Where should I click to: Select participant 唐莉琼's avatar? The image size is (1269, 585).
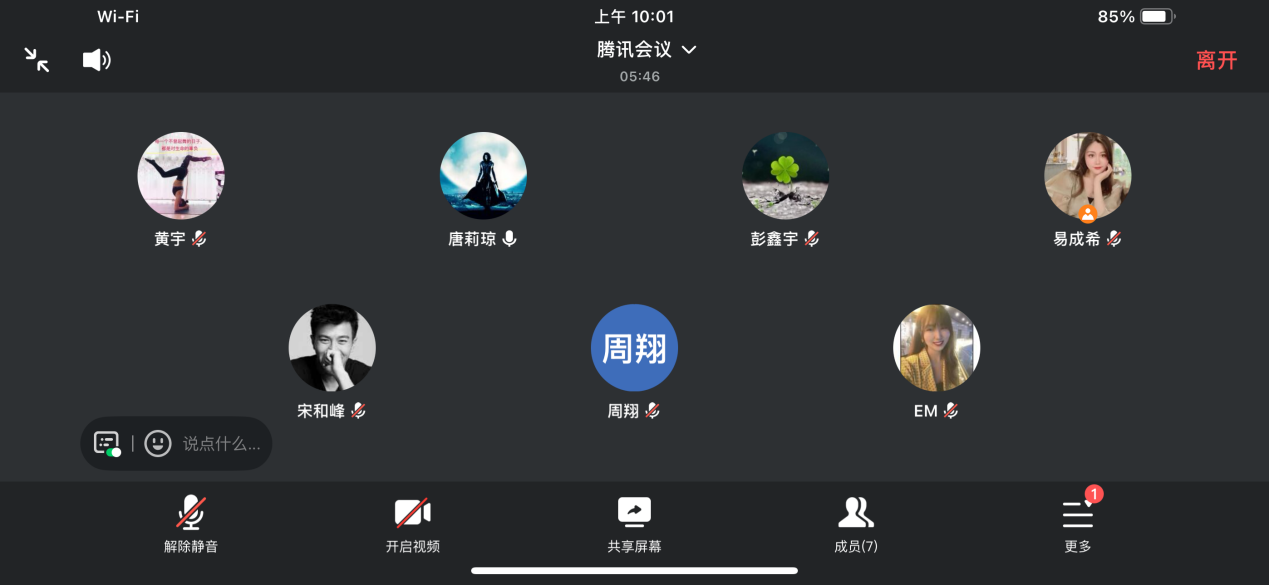point(483,176)
